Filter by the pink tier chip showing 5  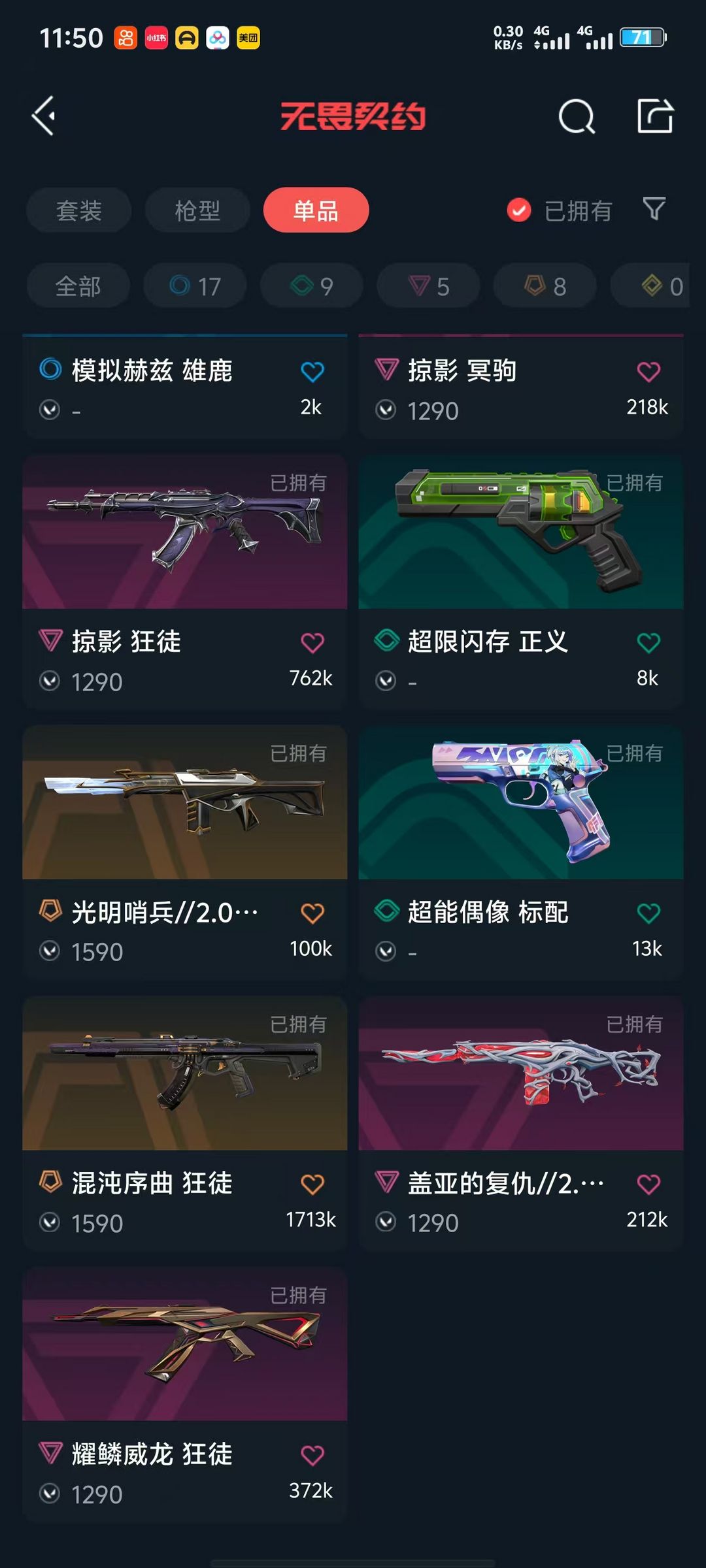(428, 286)
